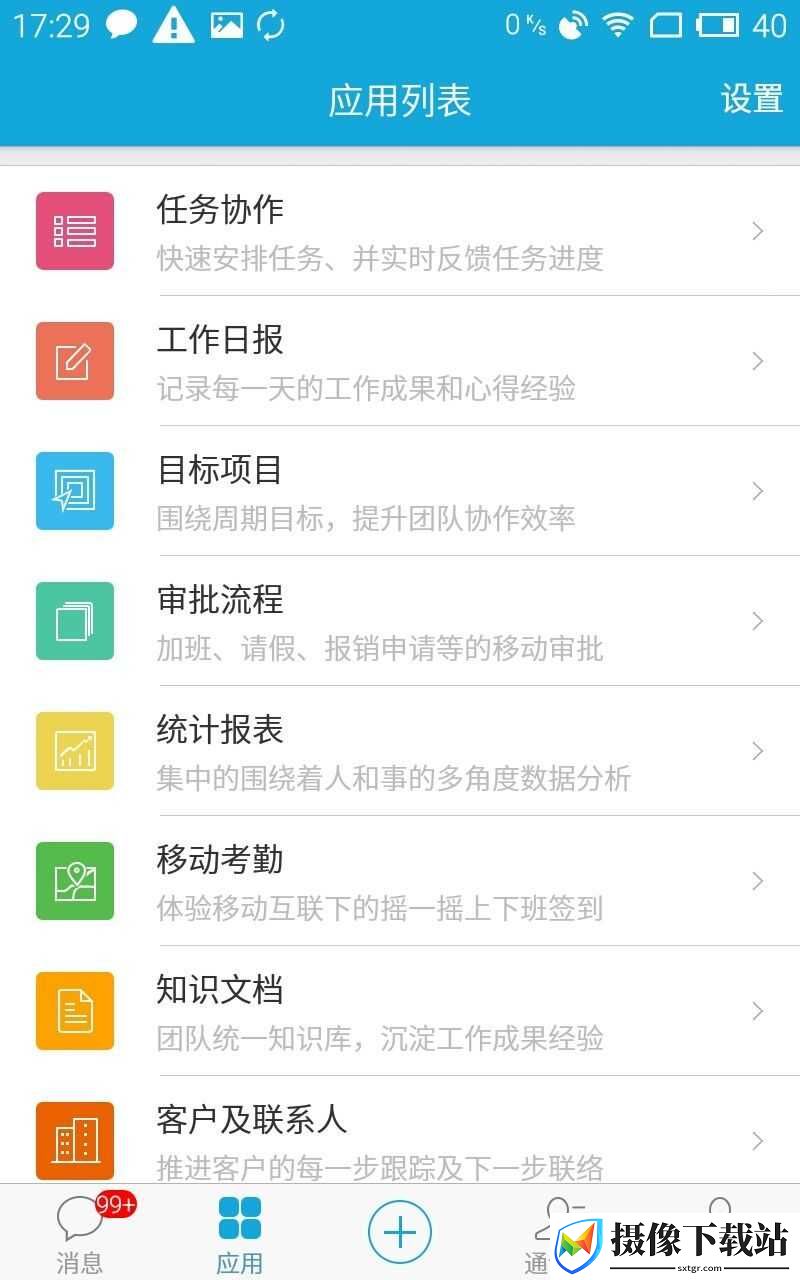800x1280 pixels.
Task: Open 工作日报
Action: coord(400,361)
